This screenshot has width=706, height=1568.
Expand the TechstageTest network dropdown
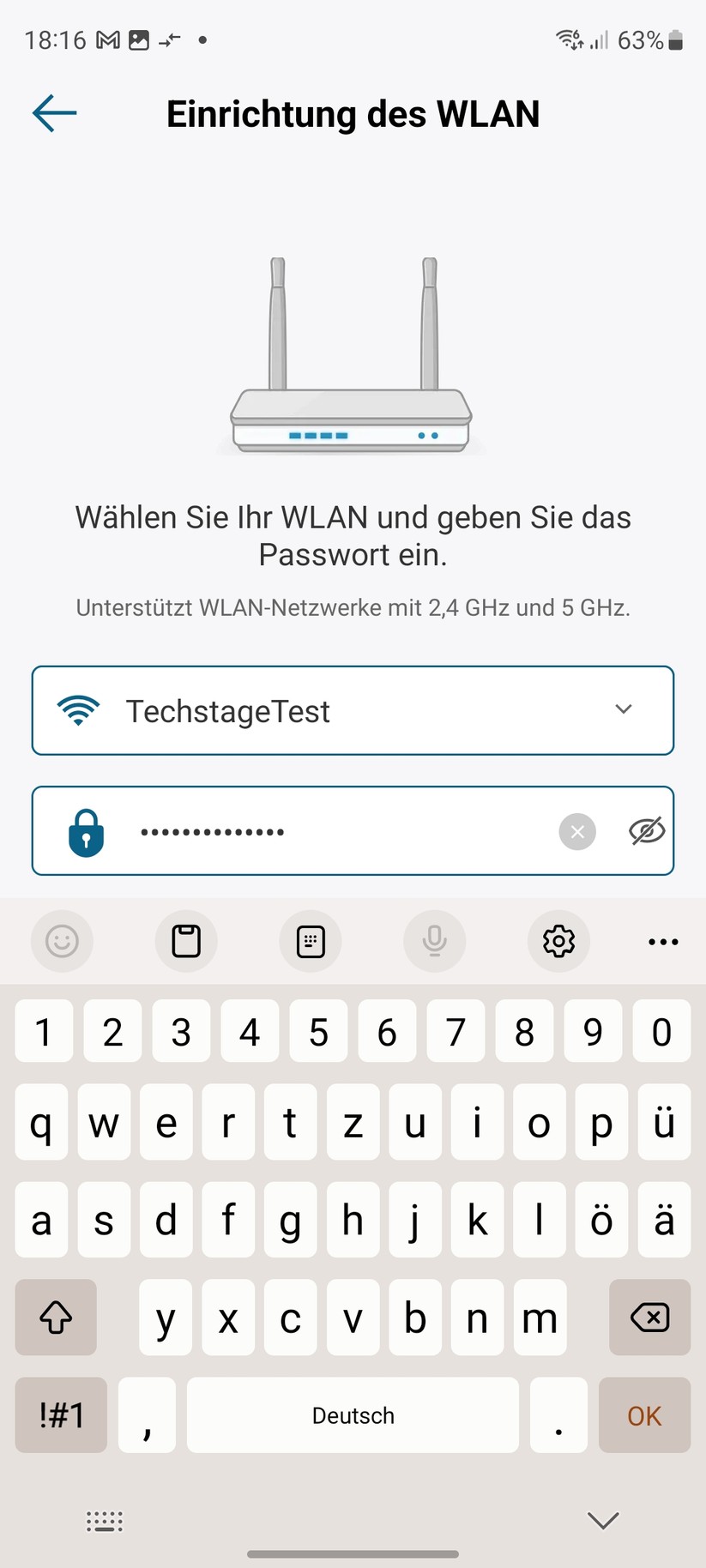tap(624, 709)
